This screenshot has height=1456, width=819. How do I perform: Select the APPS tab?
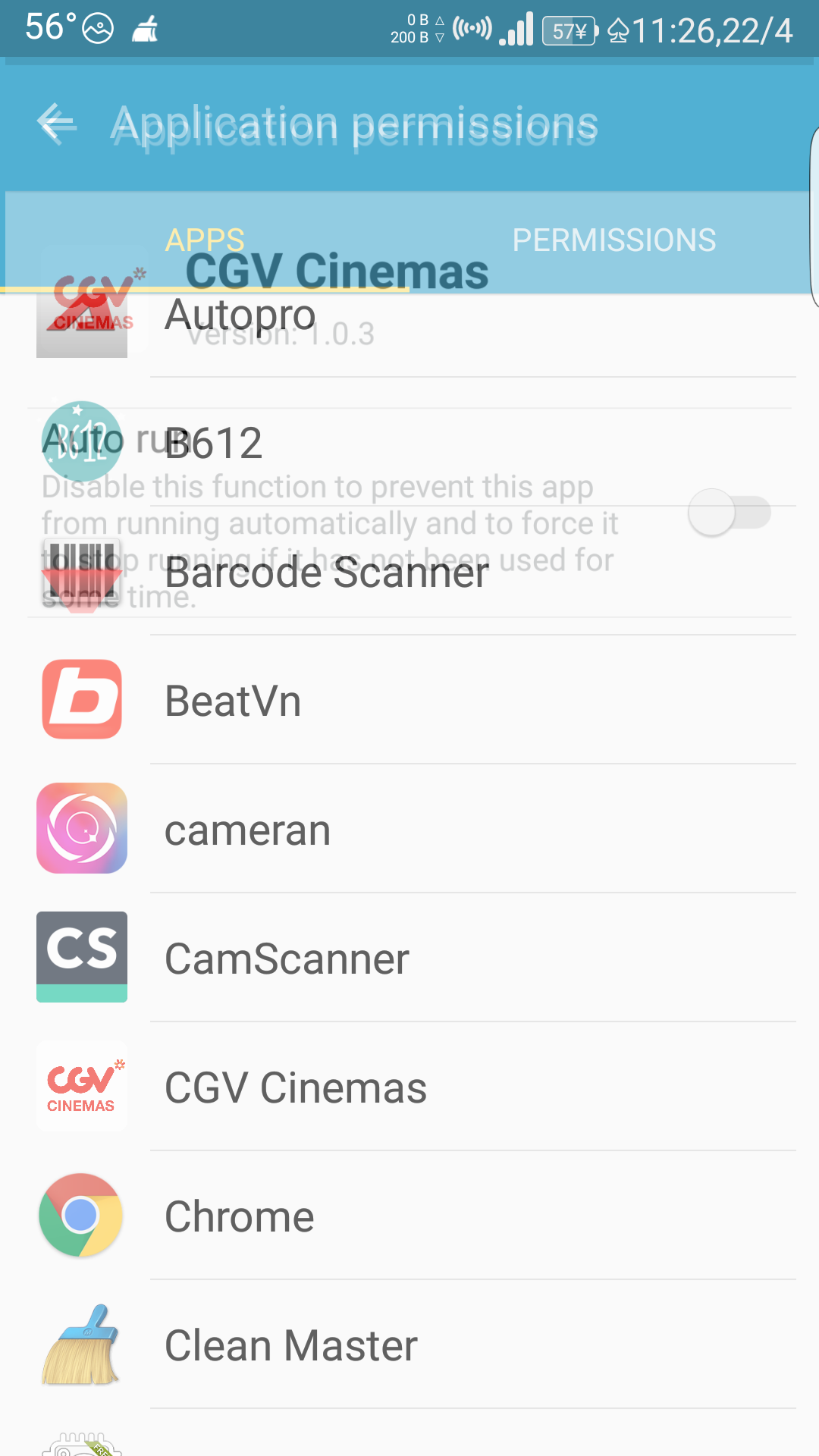point(205,240)
